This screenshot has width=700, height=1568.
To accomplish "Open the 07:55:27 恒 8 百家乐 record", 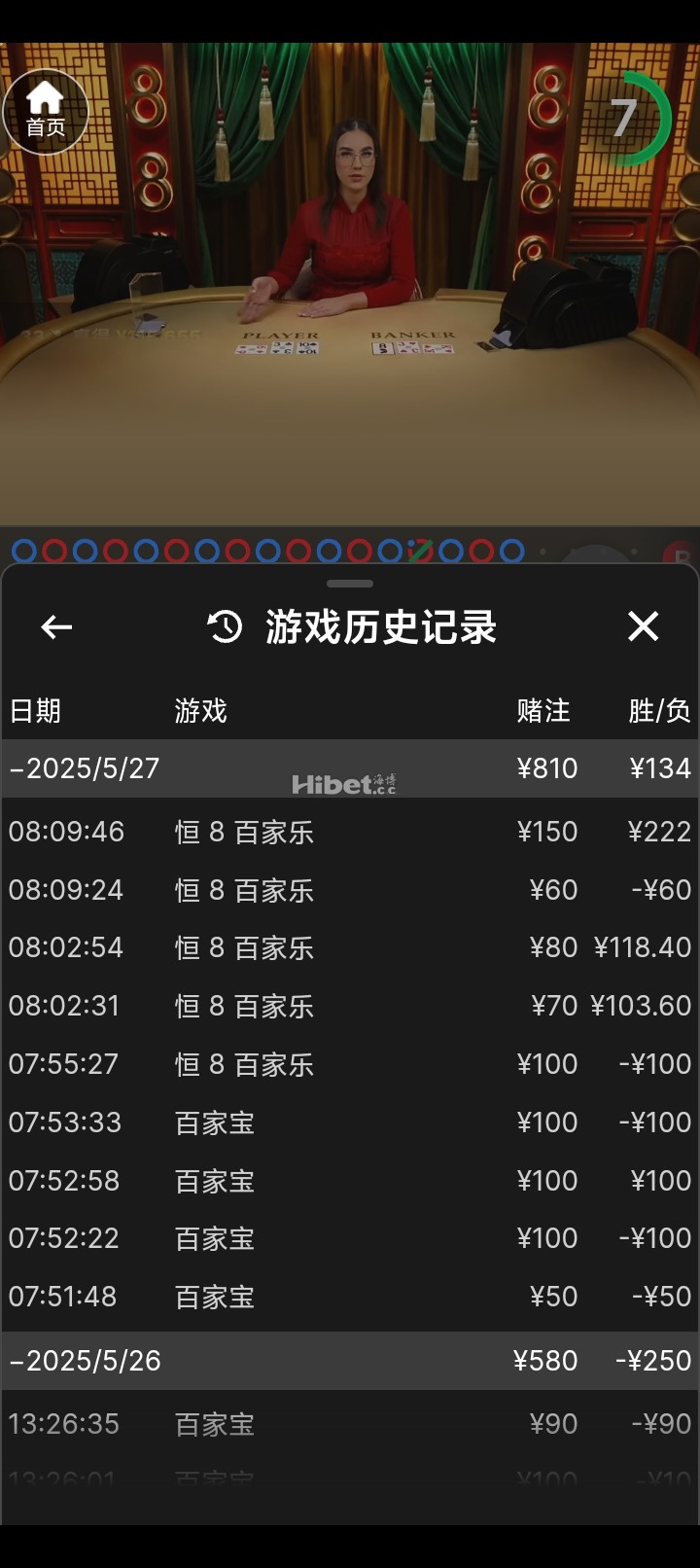I will pyautogui.click(x=350, y=1064).
